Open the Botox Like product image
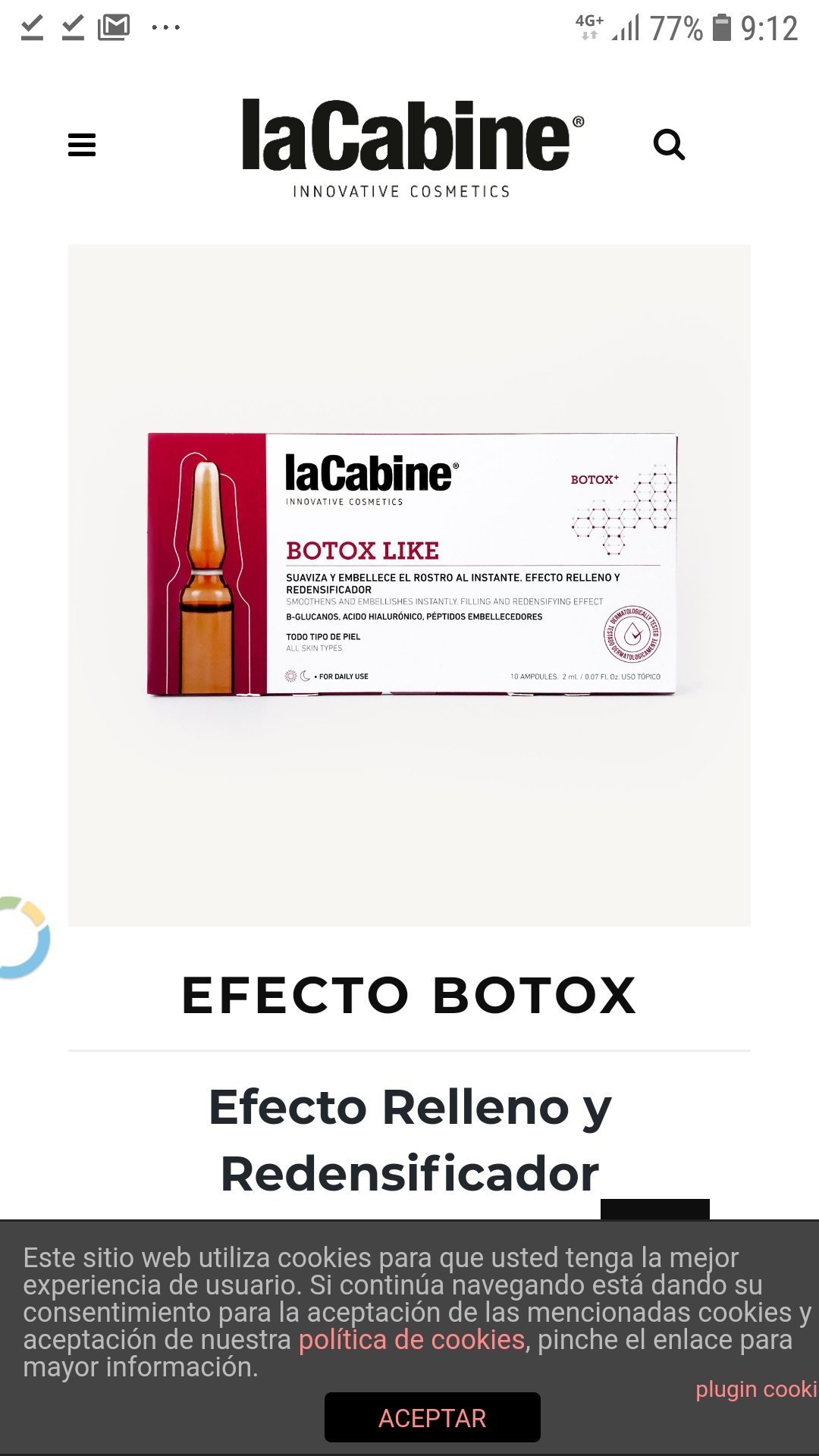819x1456 pixels. tap(409, 585)
